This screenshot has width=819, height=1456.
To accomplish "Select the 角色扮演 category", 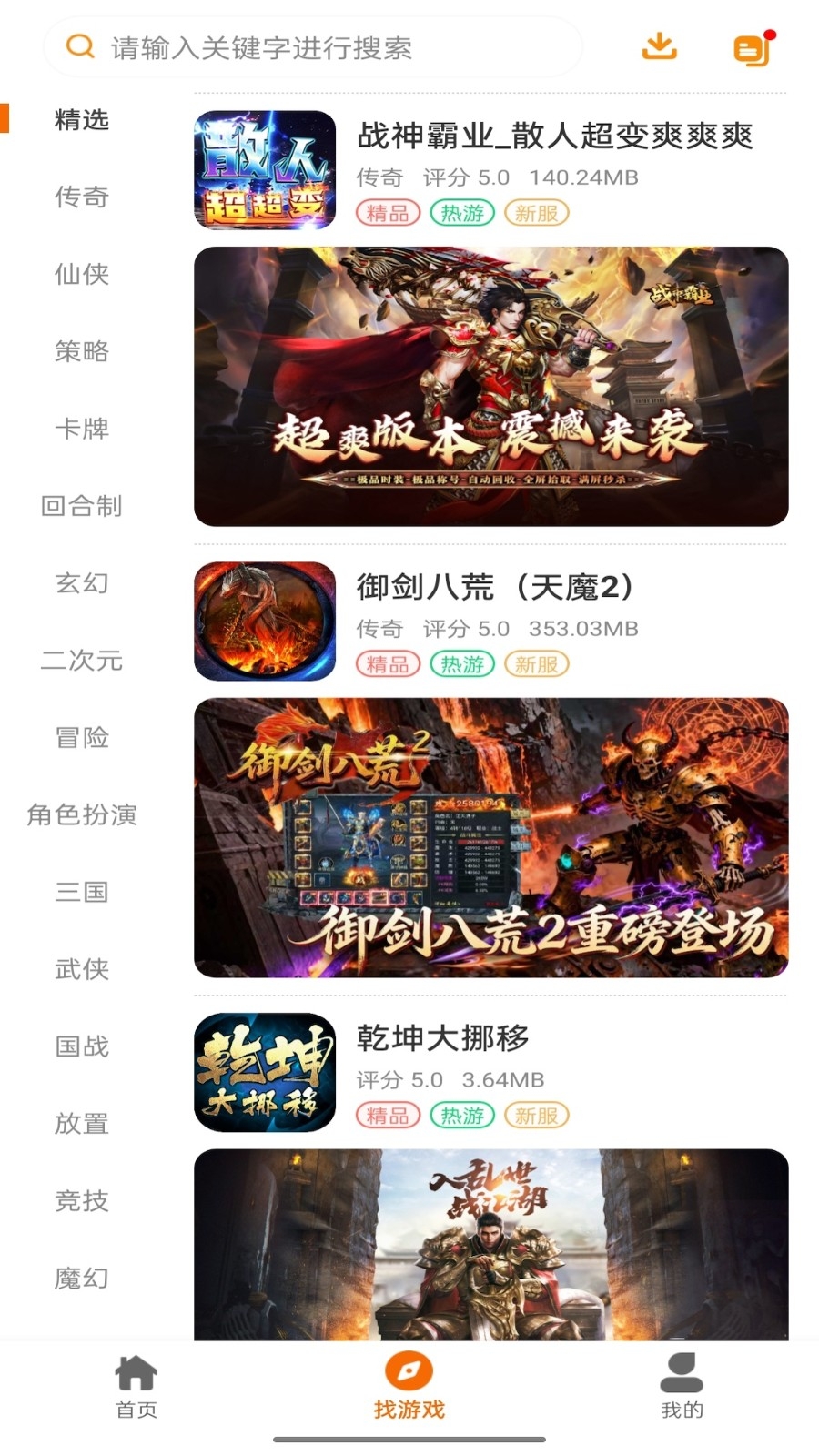I will [x=82, y=814].
